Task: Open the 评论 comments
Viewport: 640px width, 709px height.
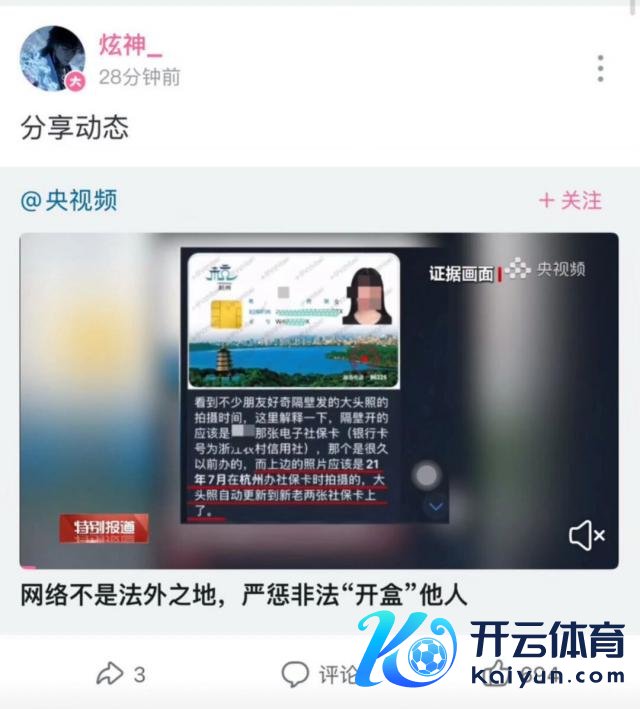Action: (x=320, y=674)
